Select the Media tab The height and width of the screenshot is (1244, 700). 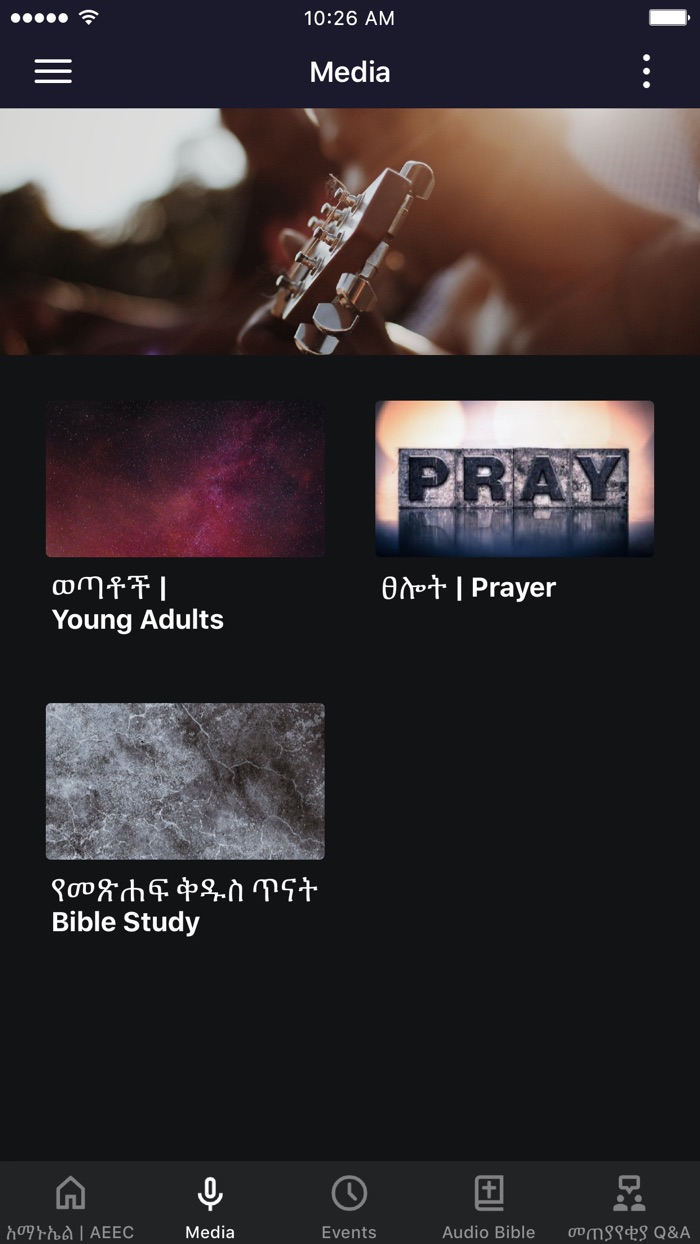point(210,1203)
